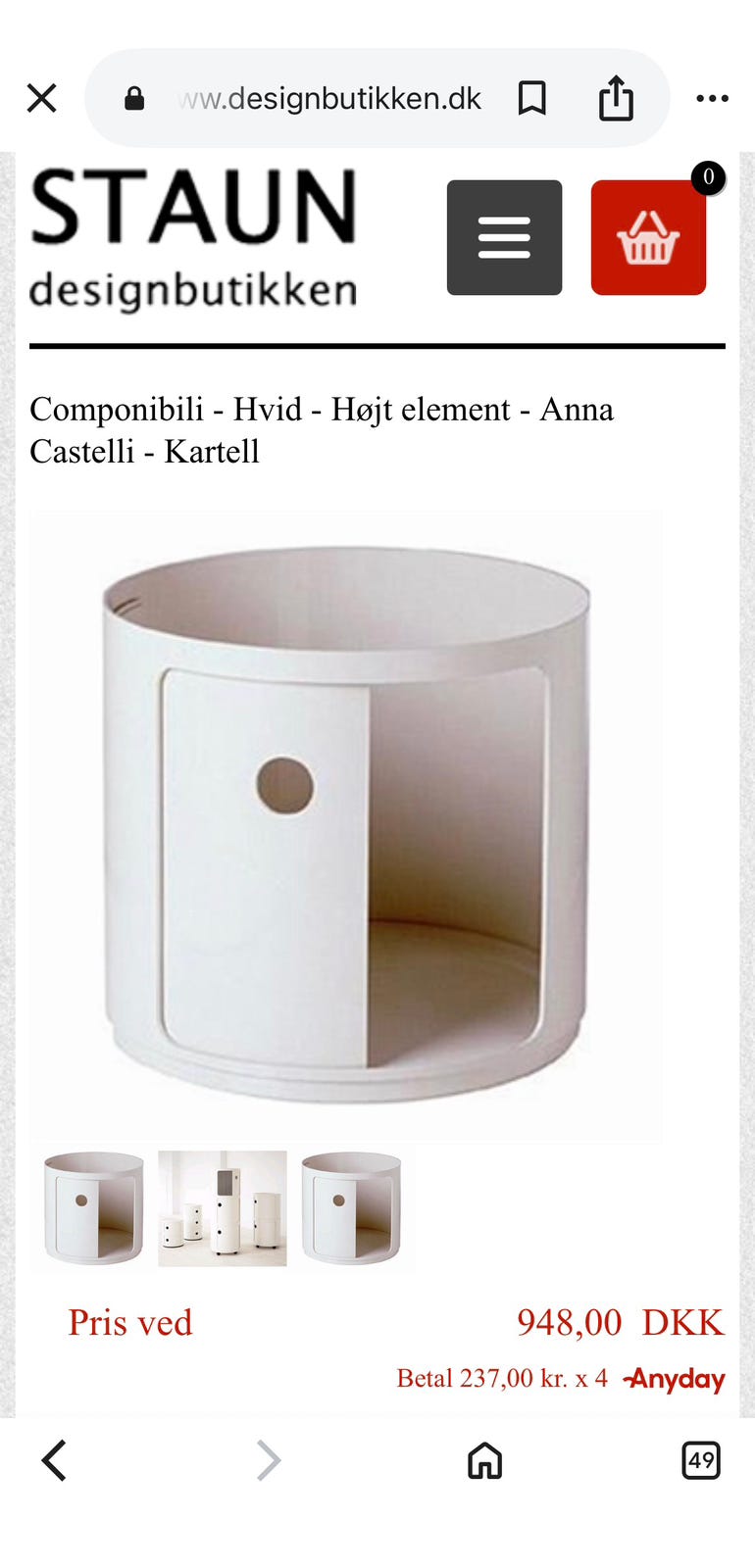The image size is (755, 1568).
Task: Bookmark this product page
Action: (532, 98)
